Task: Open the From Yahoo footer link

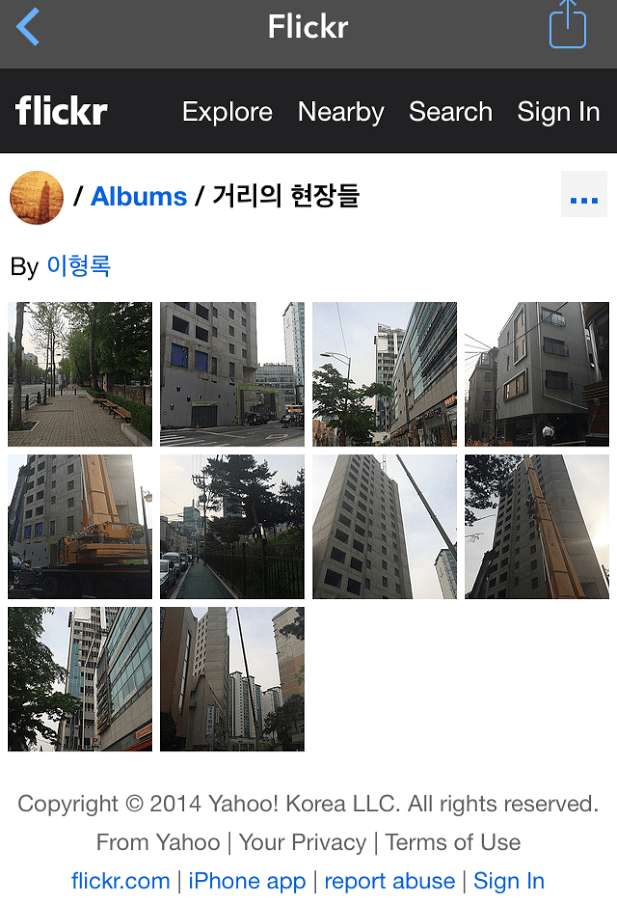Action: point(158,842)
